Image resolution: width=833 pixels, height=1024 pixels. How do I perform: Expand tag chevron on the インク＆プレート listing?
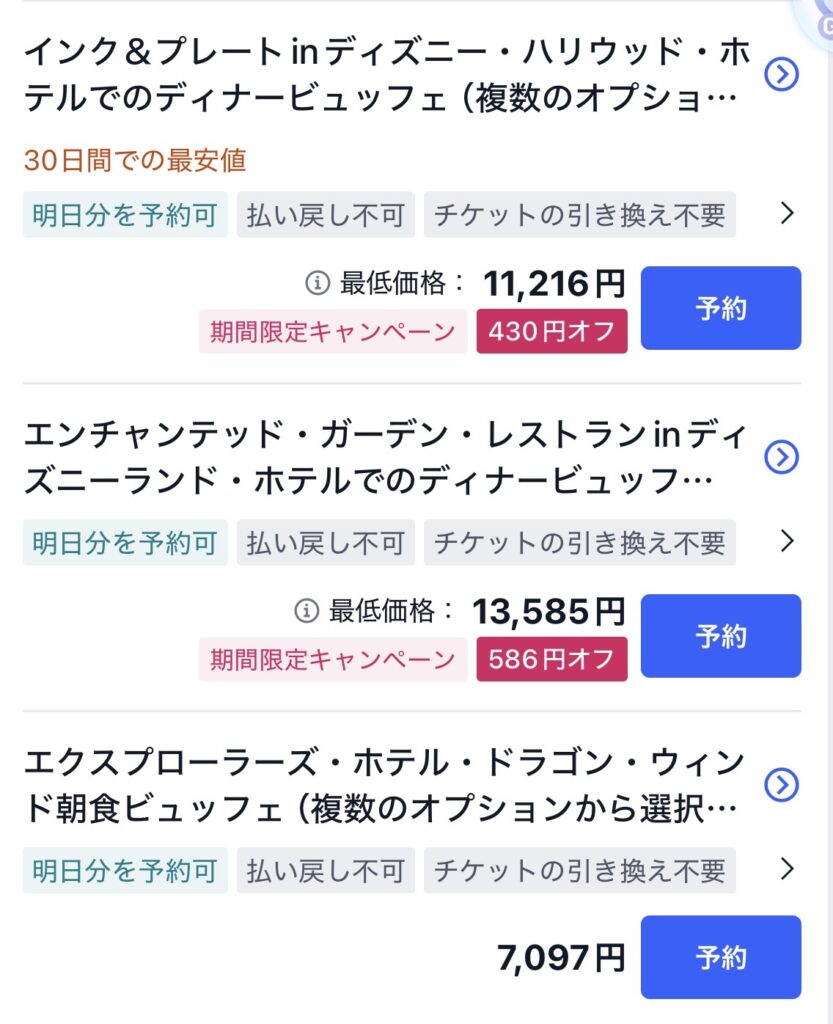[x=787, y=213]
